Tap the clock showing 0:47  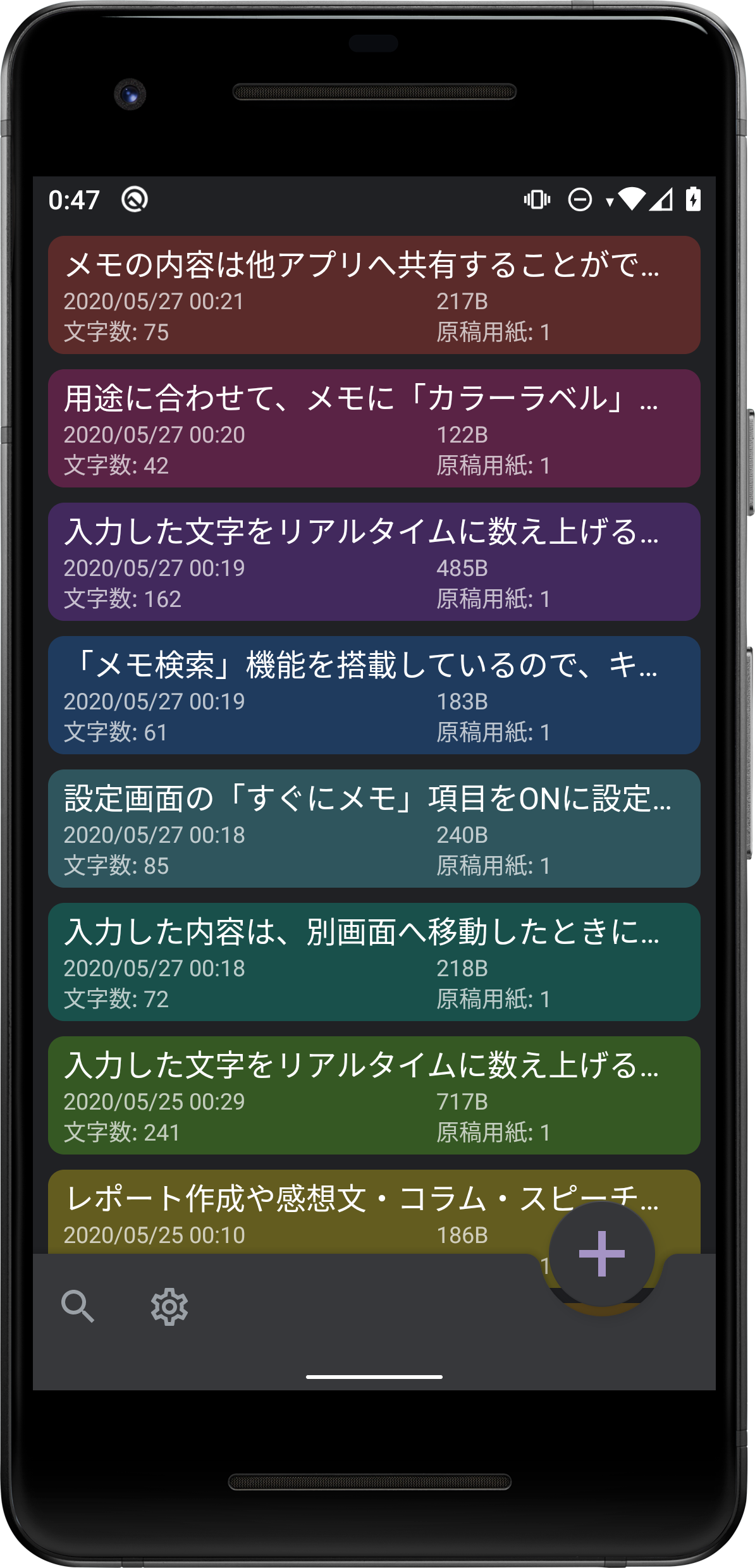pos(73,199)
